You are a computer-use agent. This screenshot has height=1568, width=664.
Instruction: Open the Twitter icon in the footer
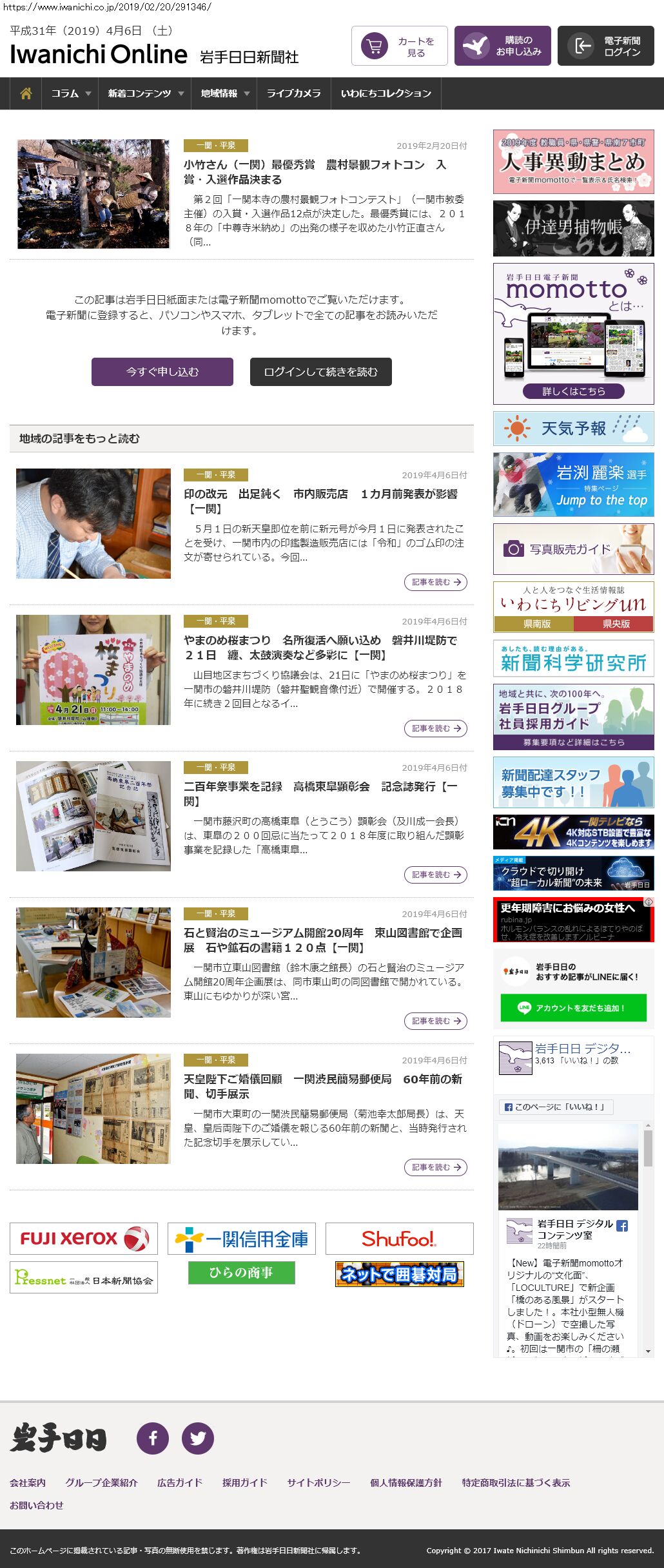click(x=198, y=1438)
